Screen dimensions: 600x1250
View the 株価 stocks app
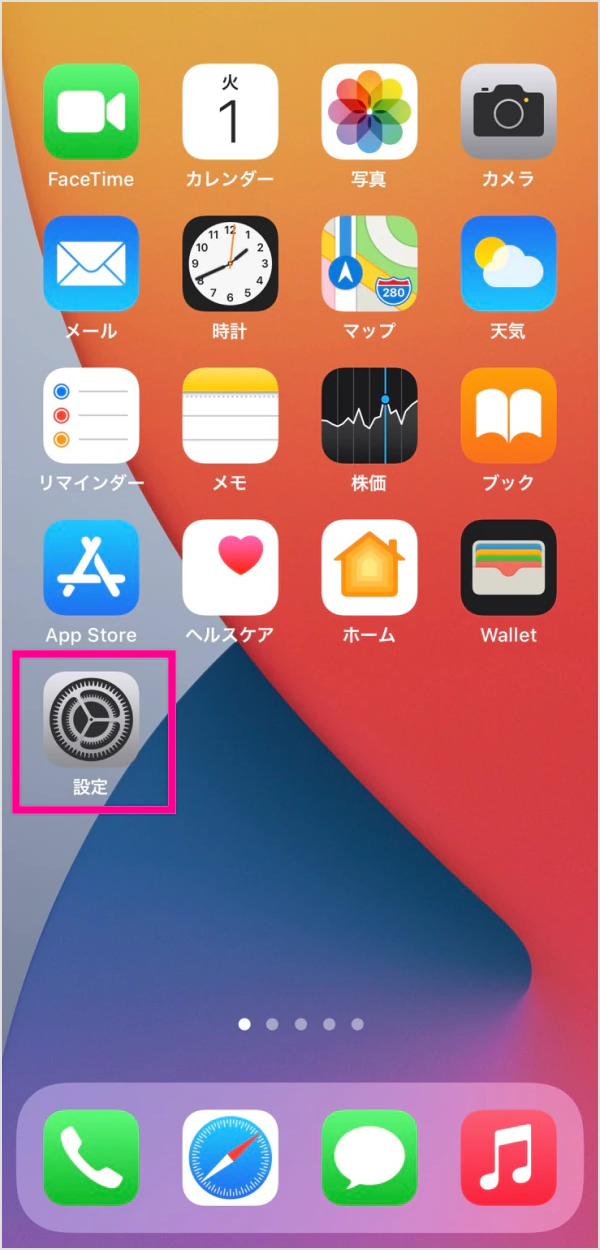[369, 416]
